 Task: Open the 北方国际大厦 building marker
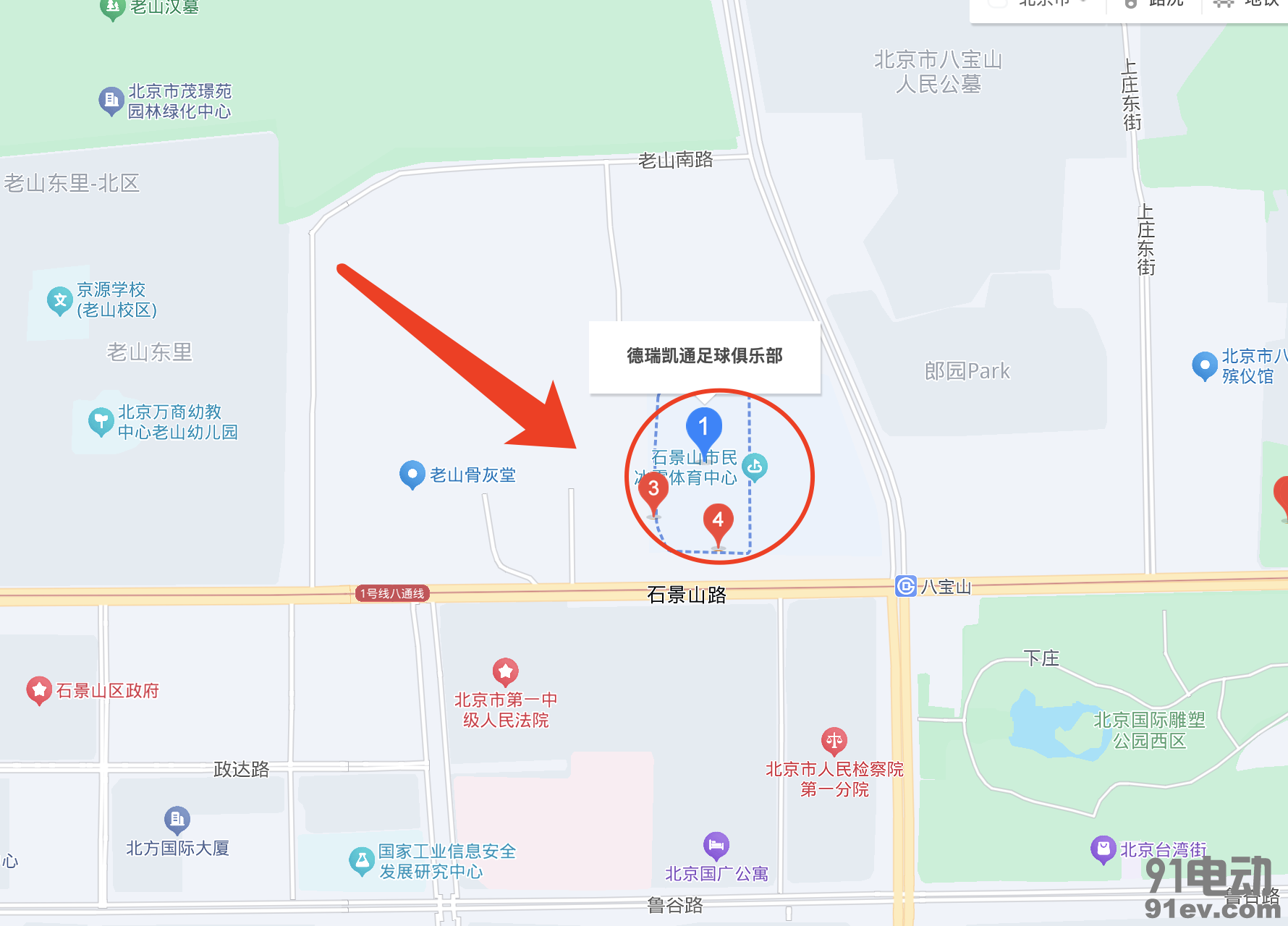click(177, 820)
